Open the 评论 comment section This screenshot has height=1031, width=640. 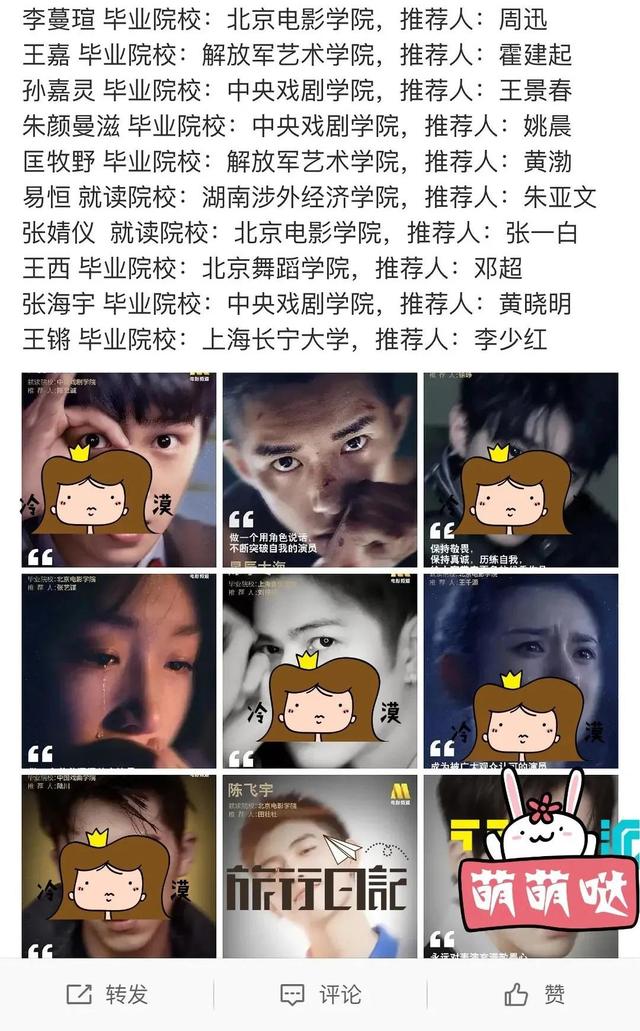(x=320, y=994)
